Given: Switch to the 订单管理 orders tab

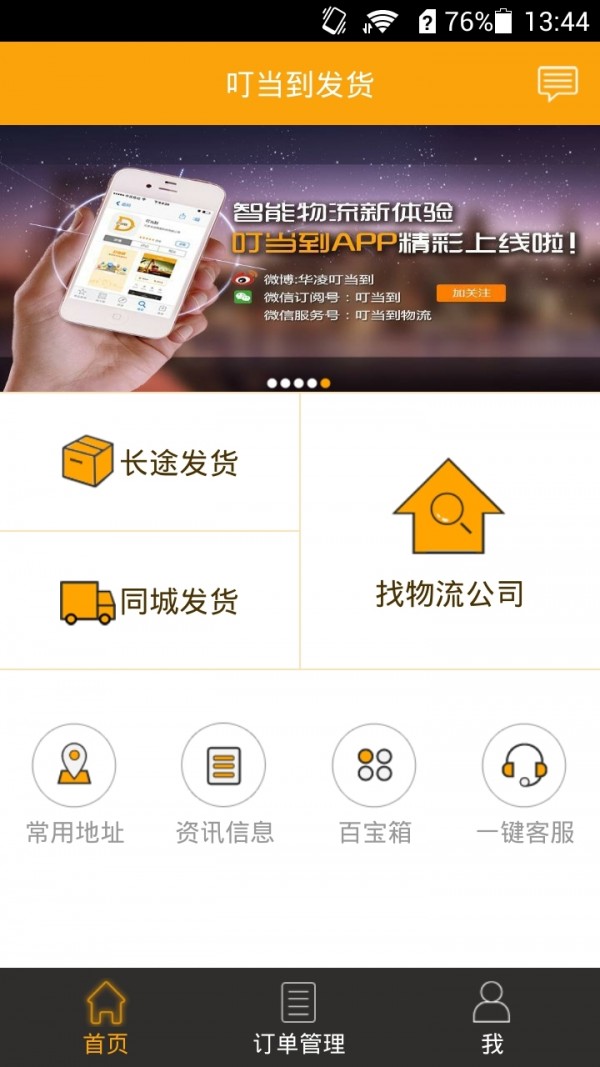Looking at the screenshot, I should pos(299,1018).
